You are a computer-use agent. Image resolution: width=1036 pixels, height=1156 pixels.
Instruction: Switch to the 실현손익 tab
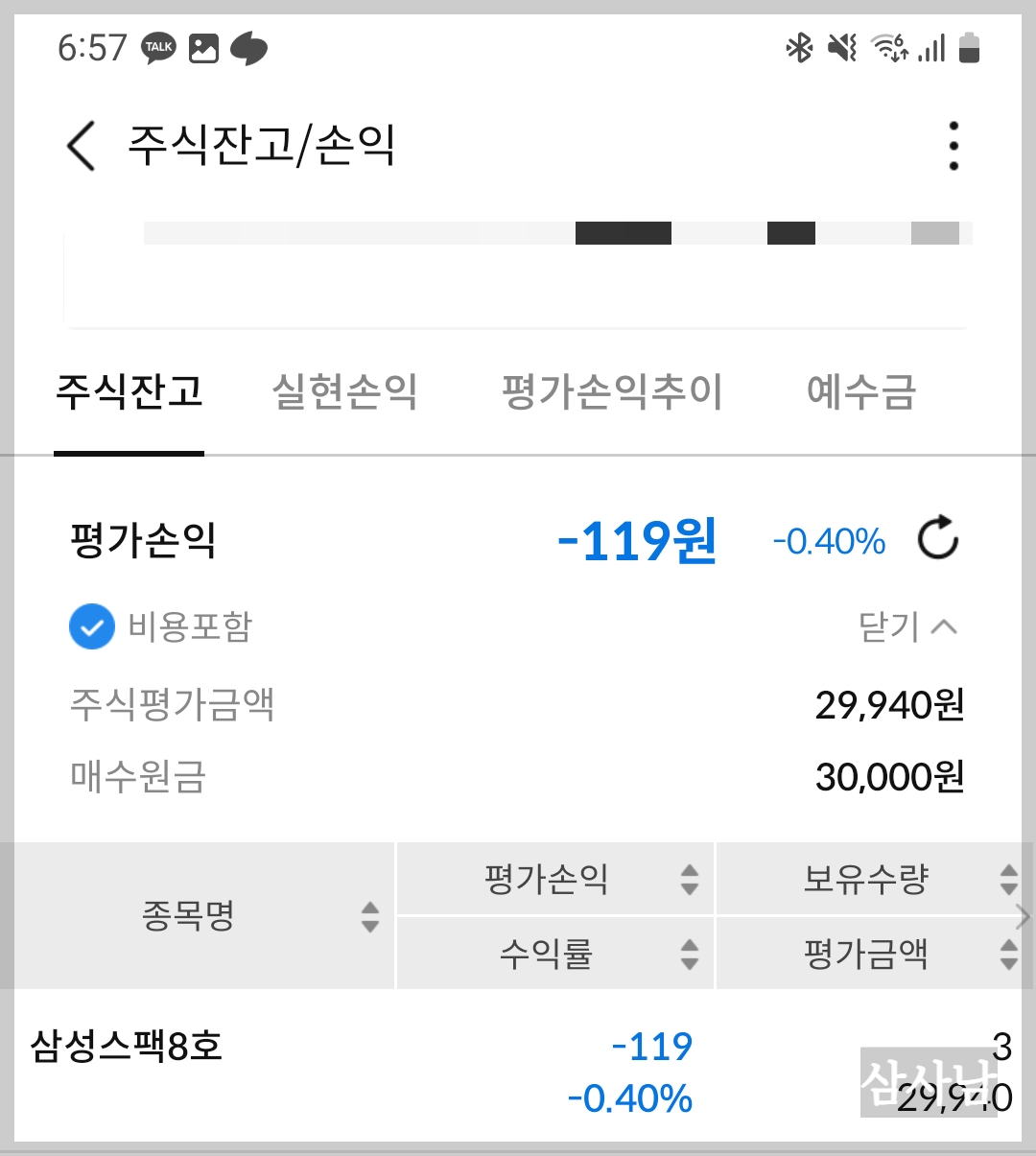(345, 390)
